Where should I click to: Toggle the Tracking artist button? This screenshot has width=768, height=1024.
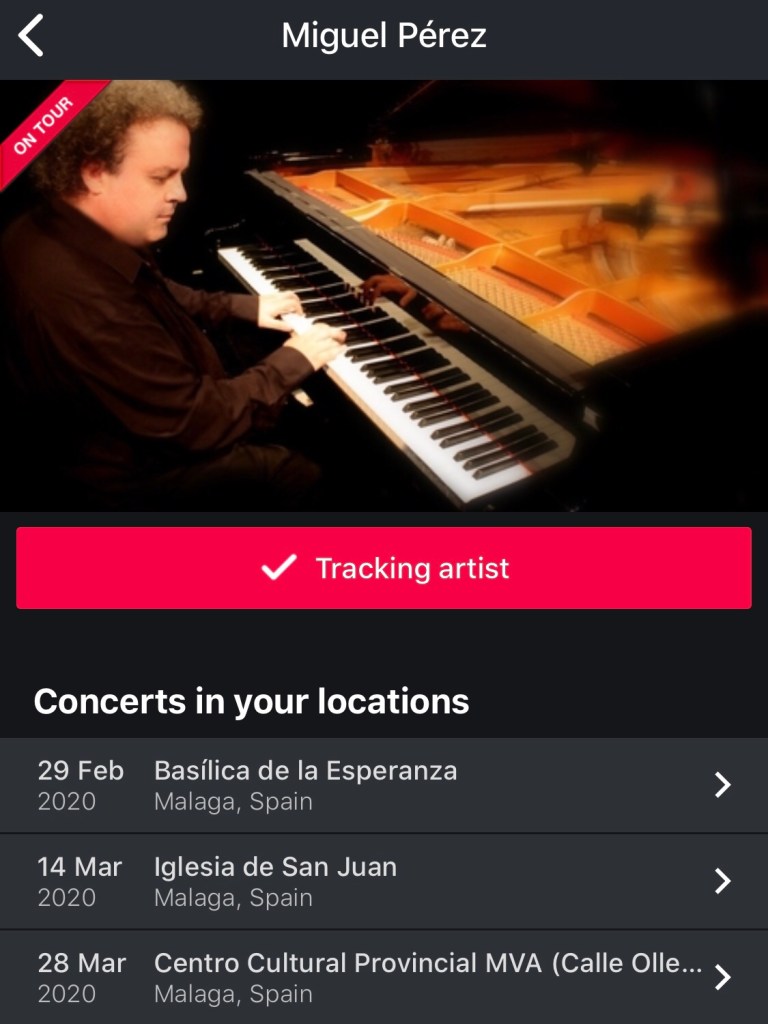384,568
